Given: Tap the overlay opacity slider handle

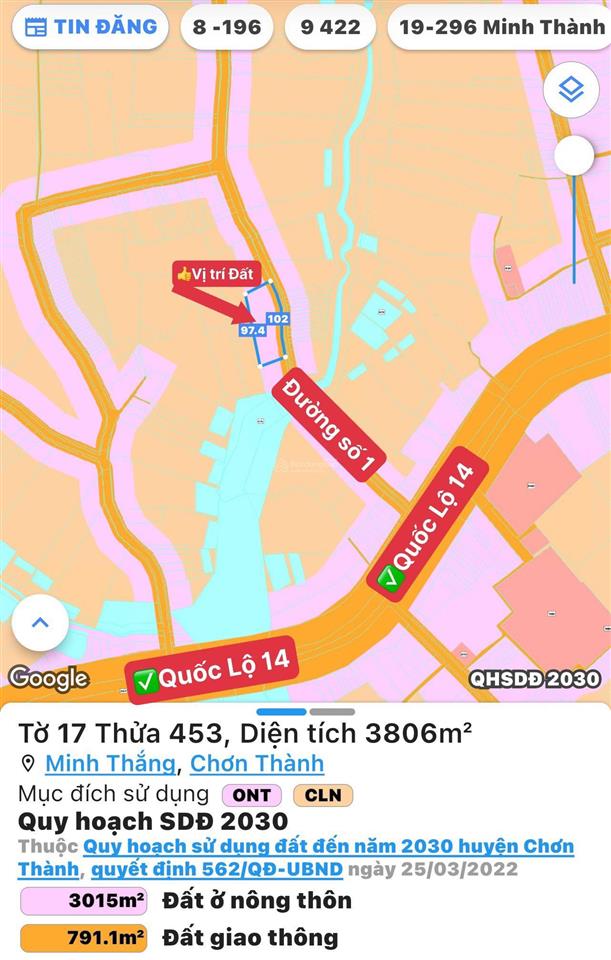Looking at the screenshot, I should pos(574,155).
